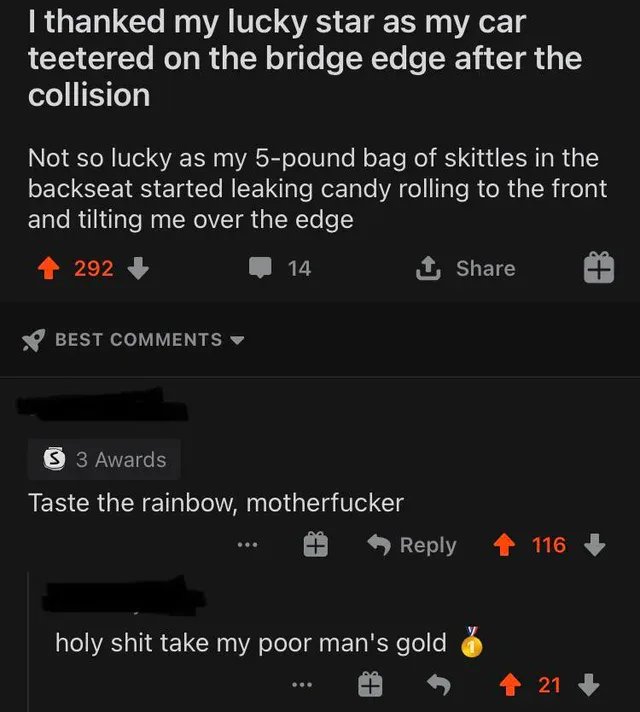Image resolution: width=640 pixels, height=712 pixels.
Task: Award the 'poor man's gold' reply
Action: (x=371, y=685)
